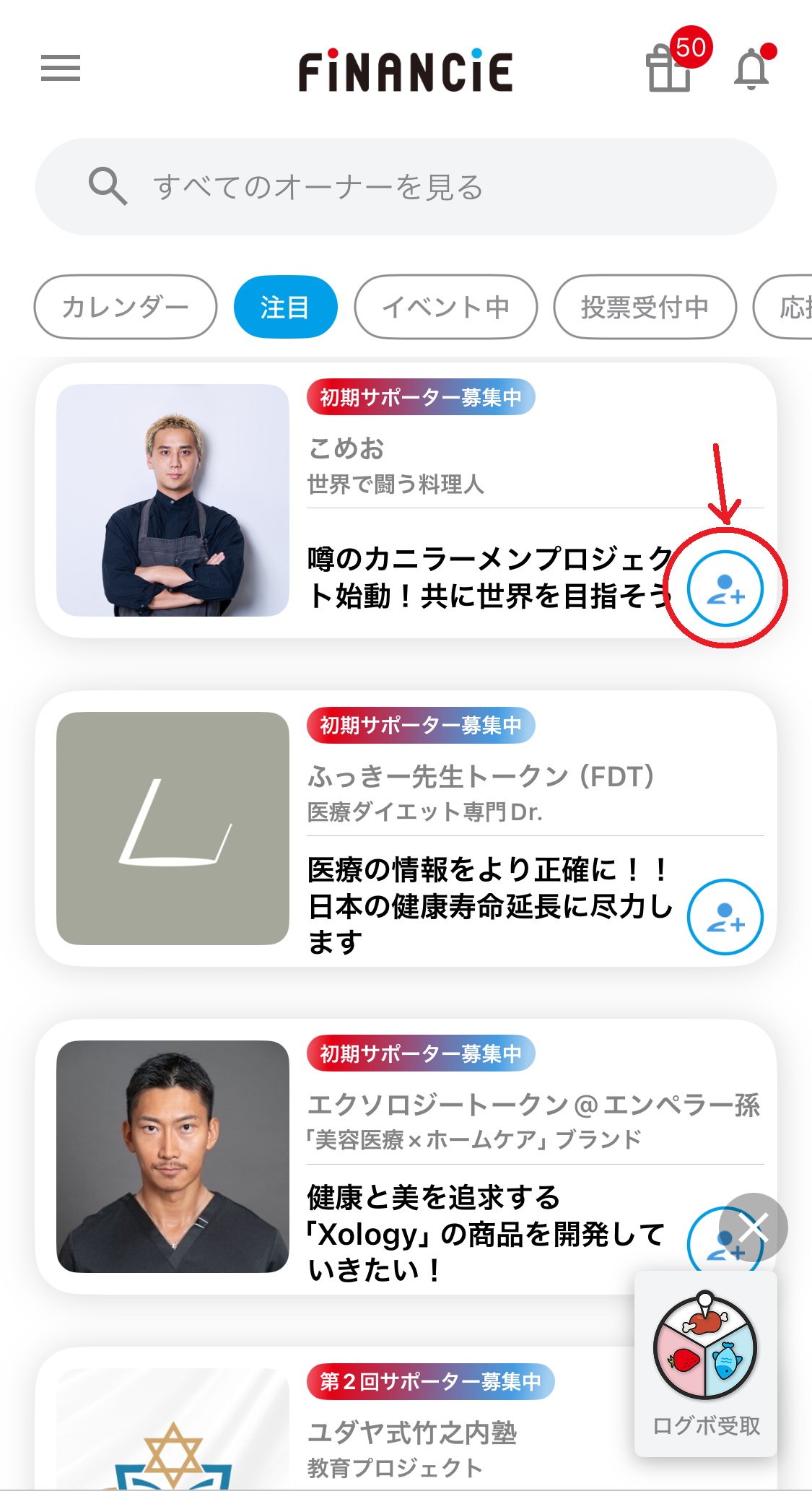812x1491 pixels.
Task: Open the gift box with 50 badge
Action: coord(674,64)
